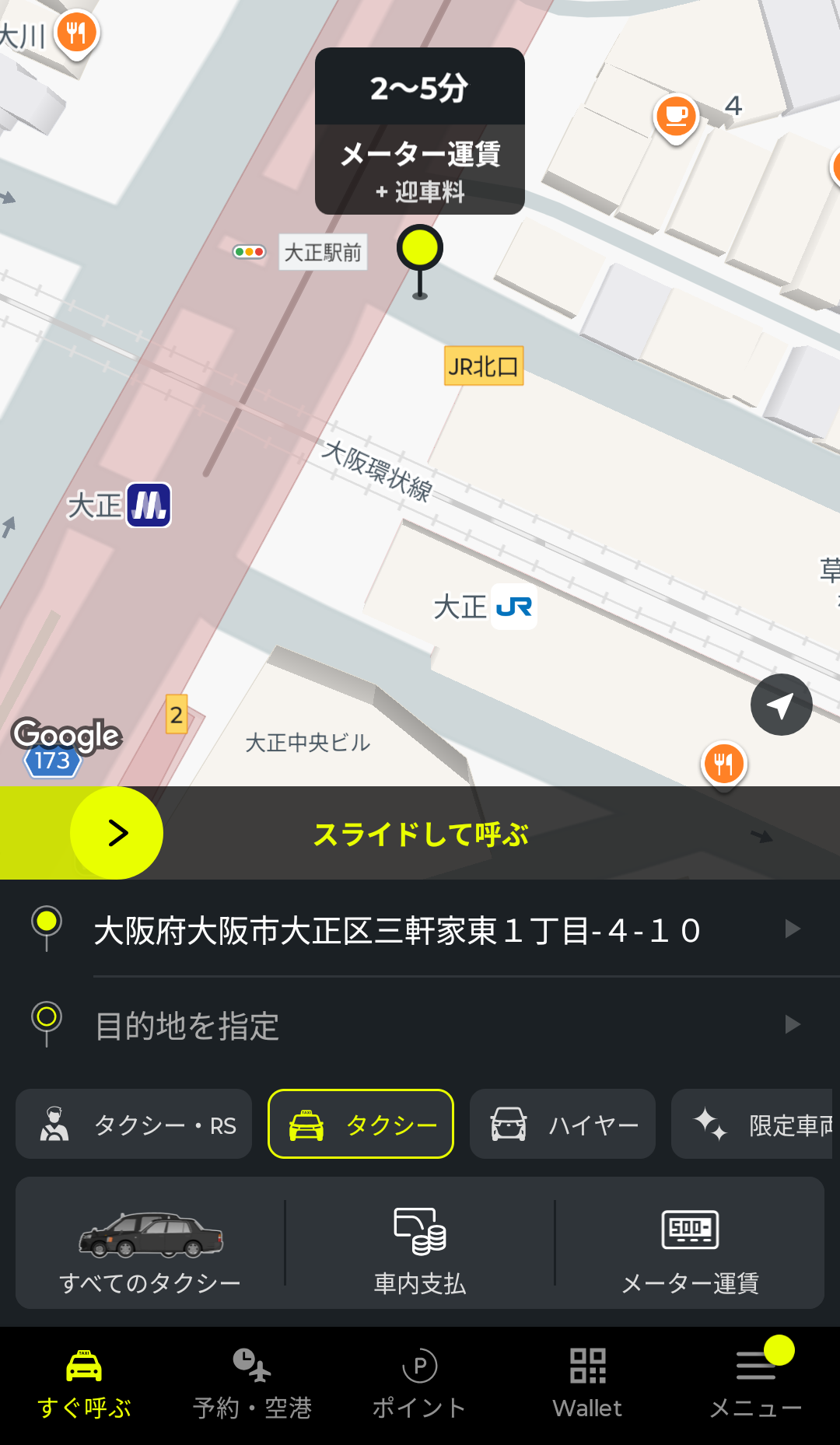Select the タクシー vehicle chip

pos(361,1125)
